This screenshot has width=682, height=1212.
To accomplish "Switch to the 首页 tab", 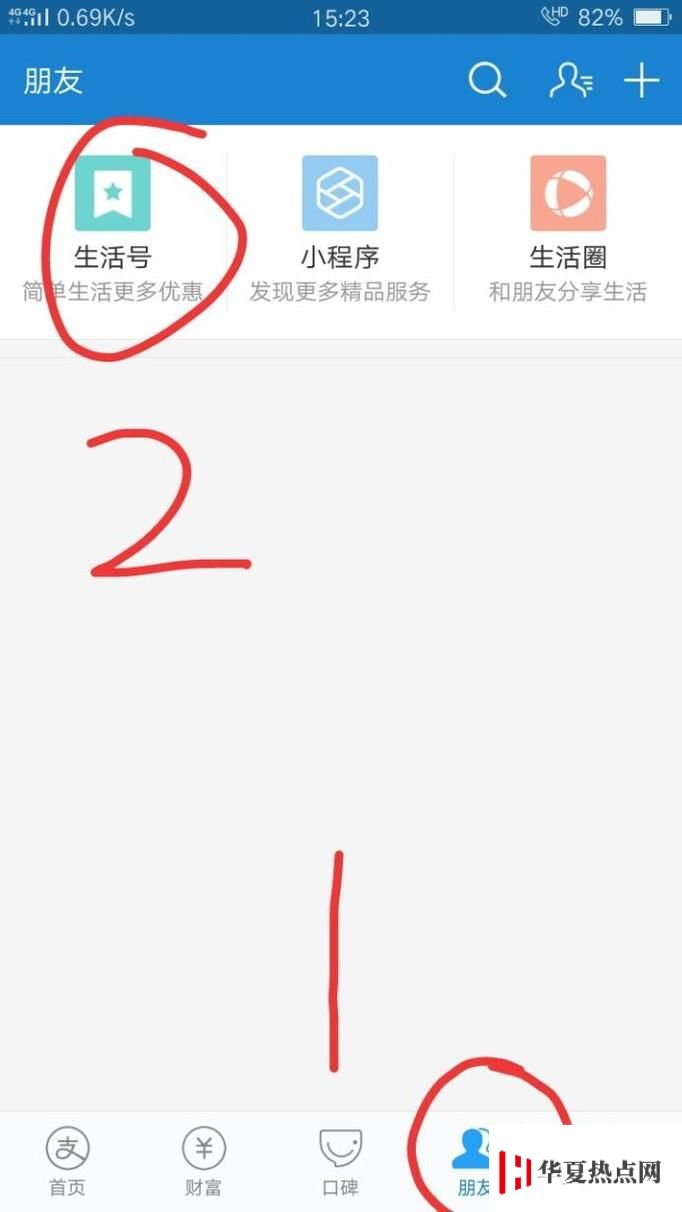I will click(68, 1160).
